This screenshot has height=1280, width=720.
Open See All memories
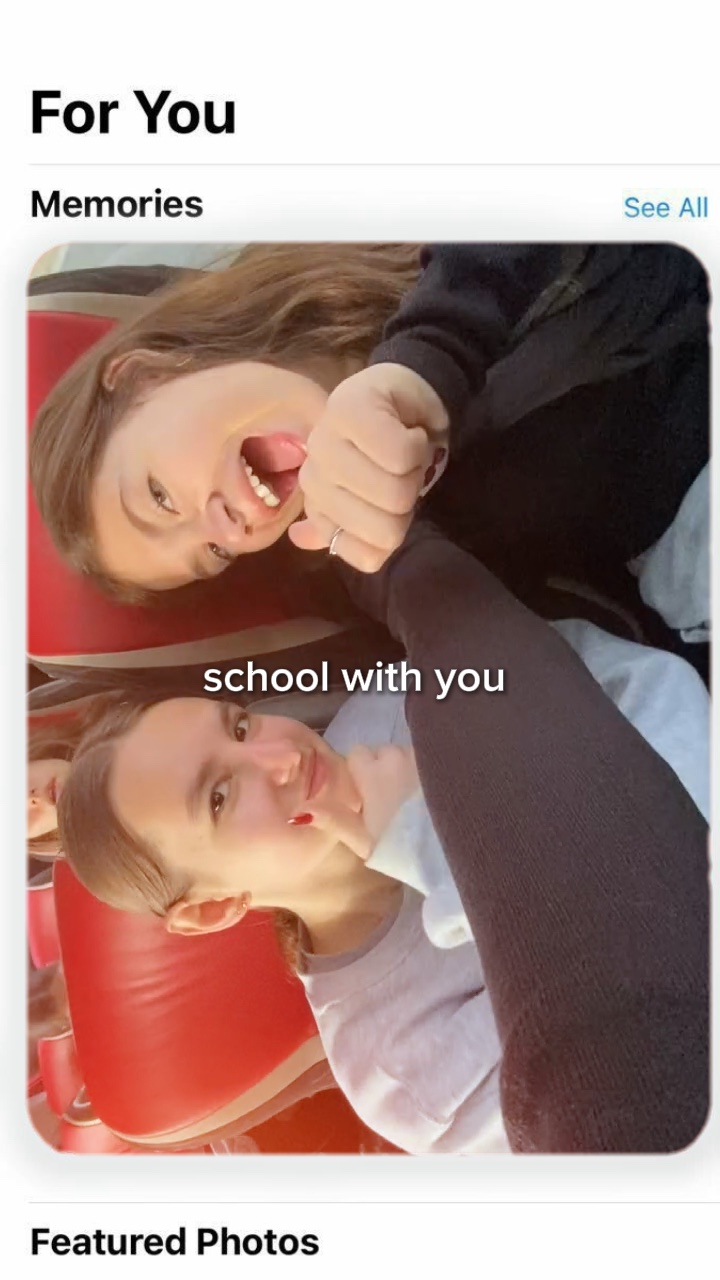(x=665, y=208)
